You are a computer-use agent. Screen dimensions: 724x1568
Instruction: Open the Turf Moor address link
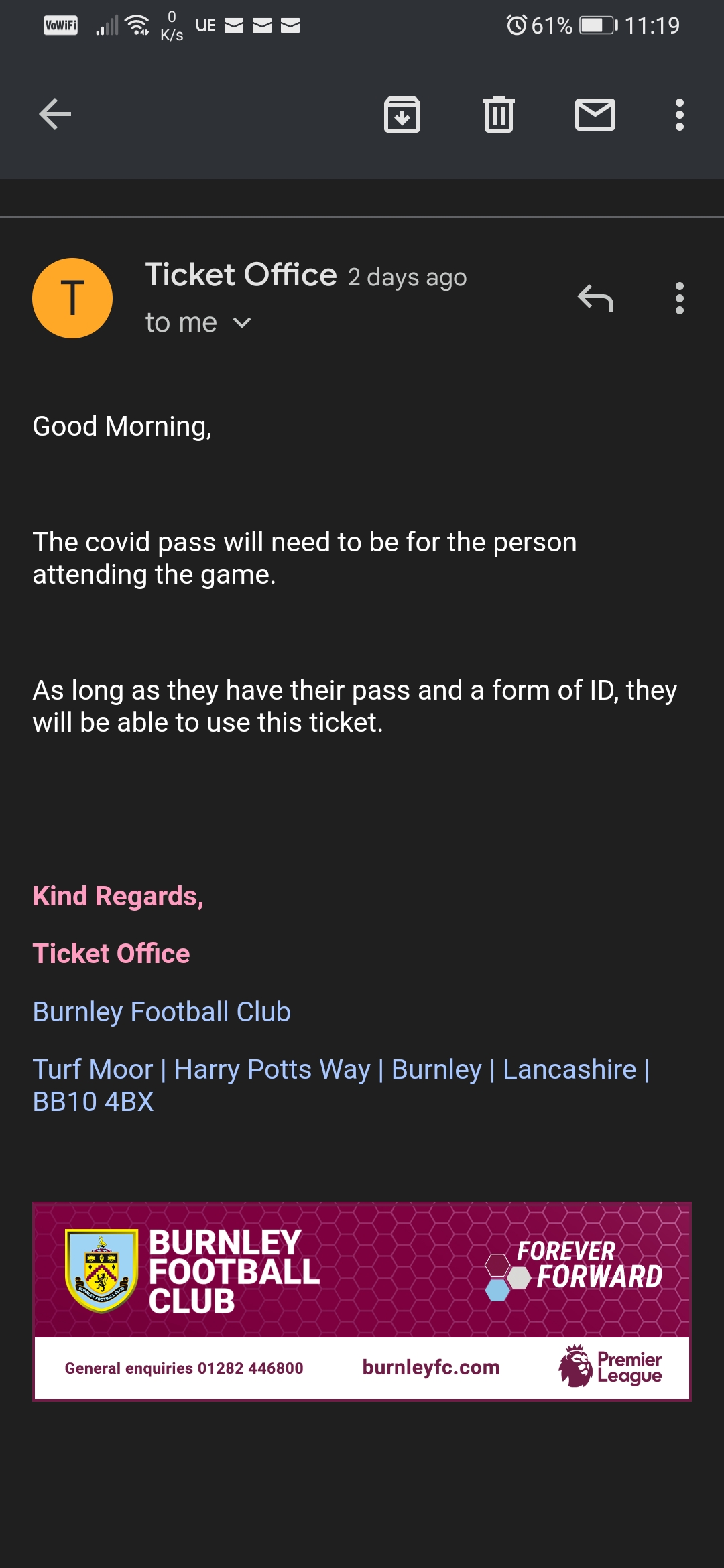pos(341,1070)
